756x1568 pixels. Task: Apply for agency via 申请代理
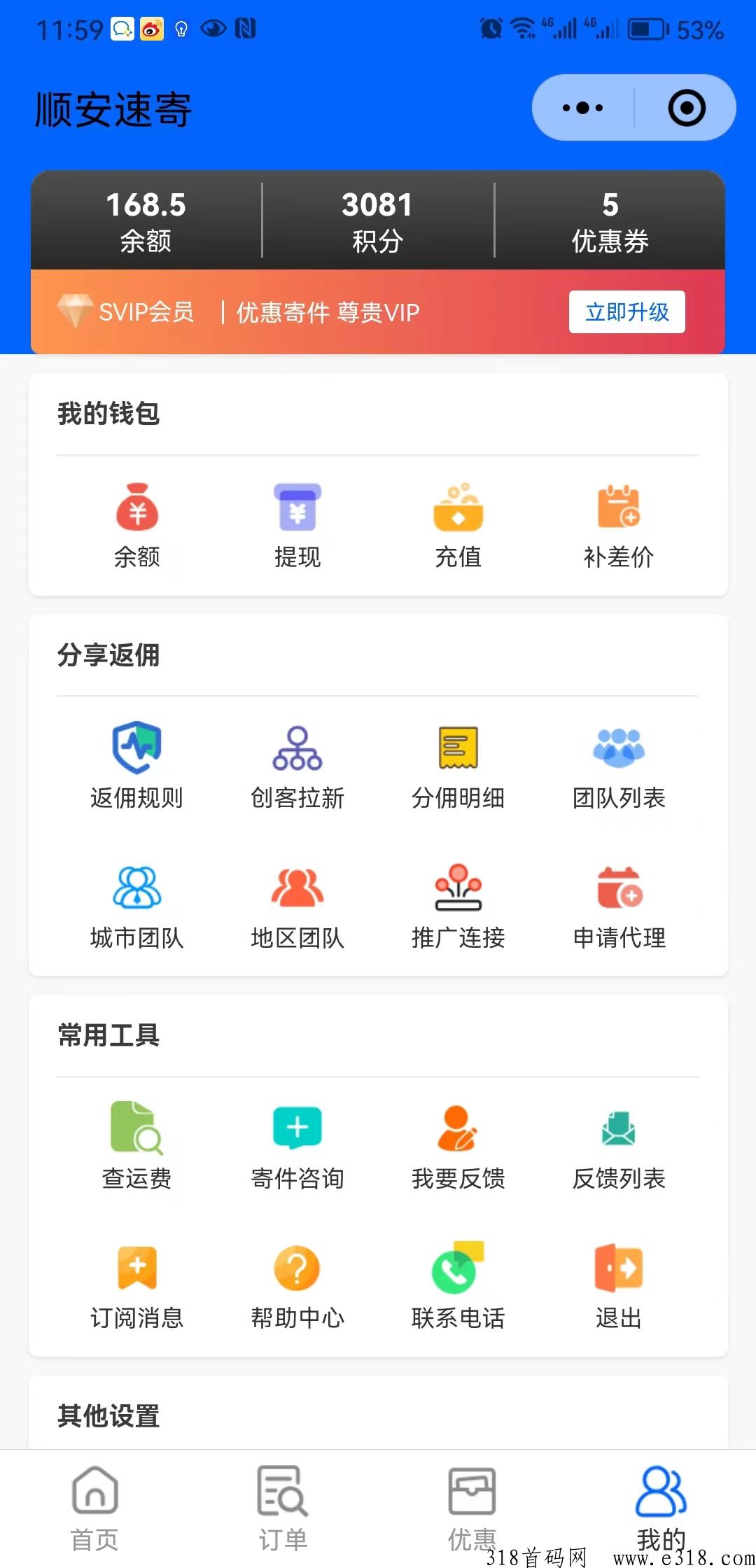point(619,906)
